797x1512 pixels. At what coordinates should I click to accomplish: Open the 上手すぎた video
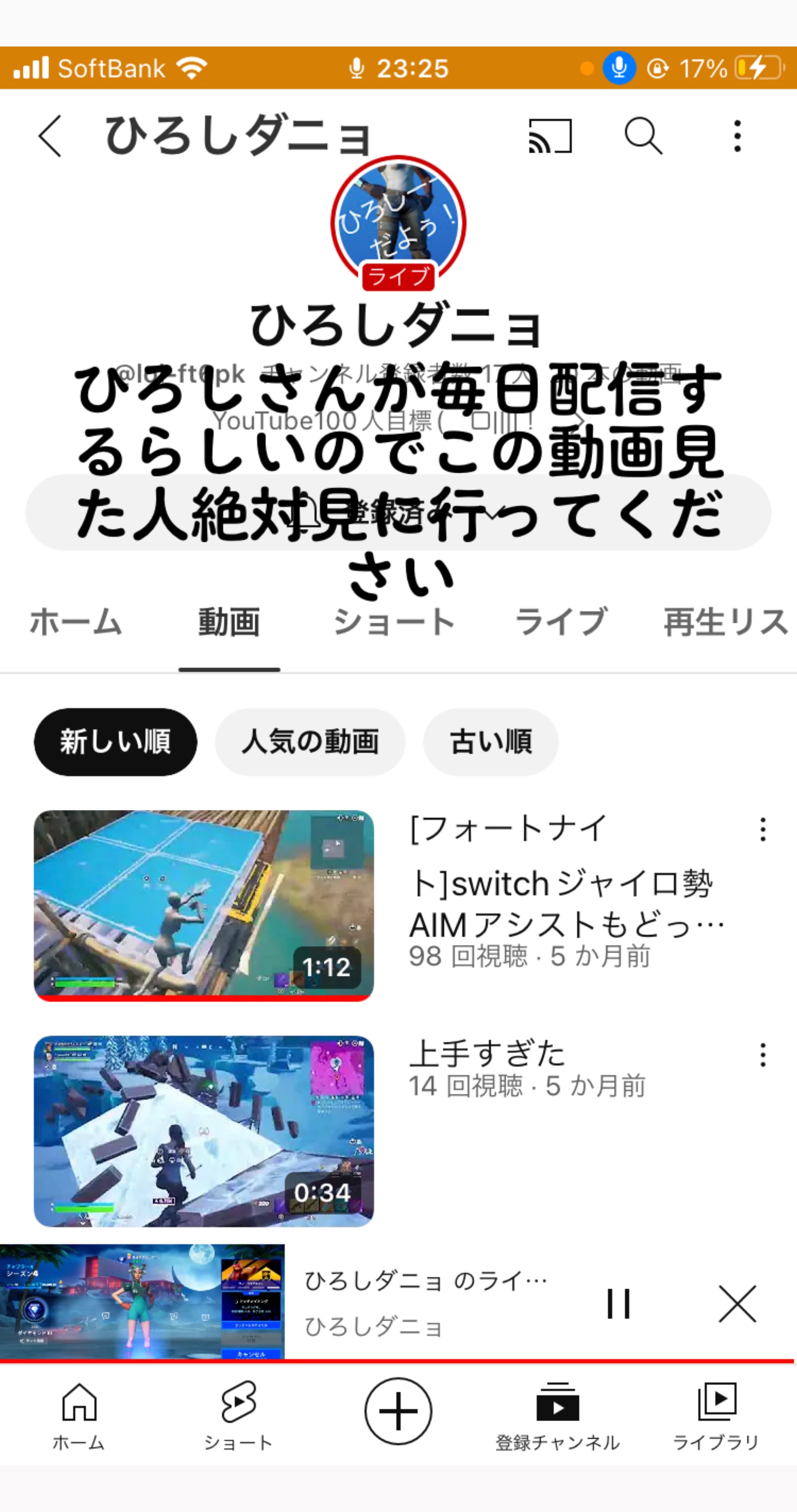pyautogui.click(x=204, y=1131)
